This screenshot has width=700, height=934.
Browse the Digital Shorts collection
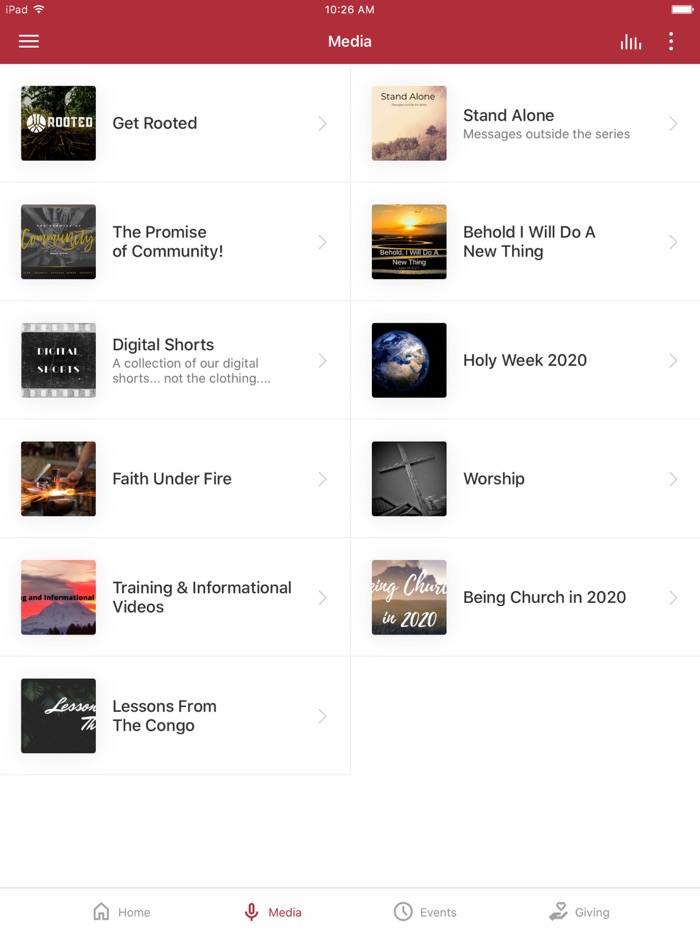[175, 360]
